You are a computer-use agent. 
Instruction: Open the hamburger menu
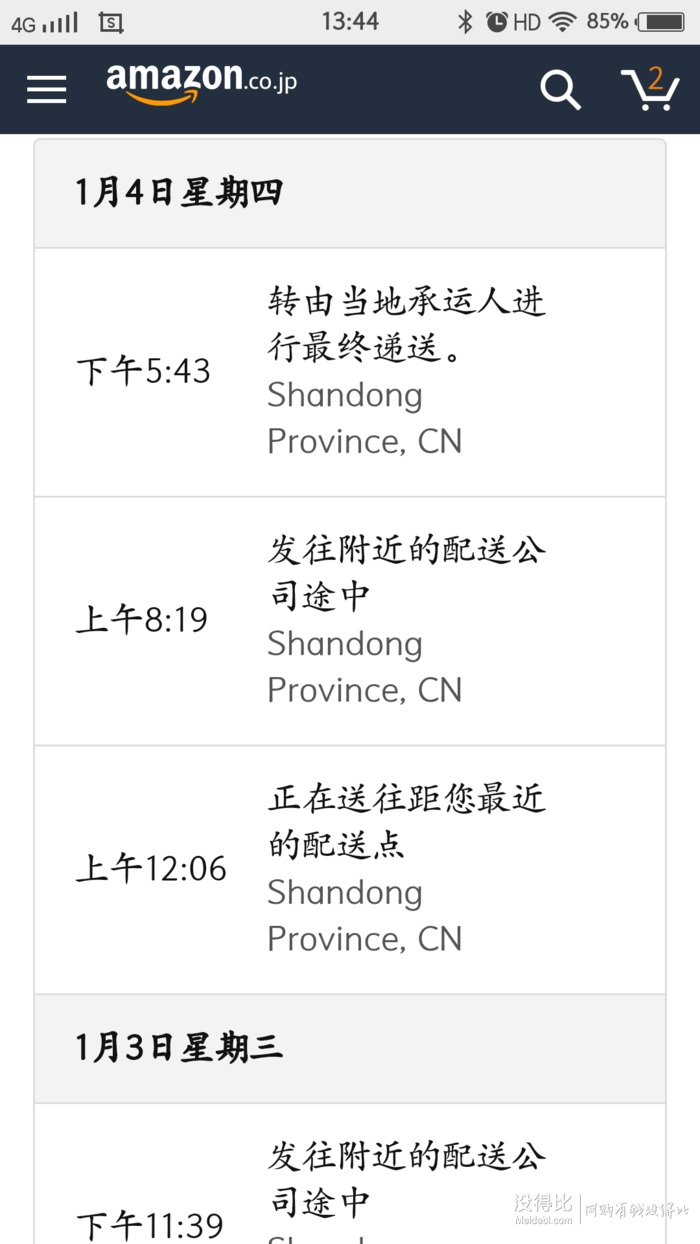coord(46,89)
